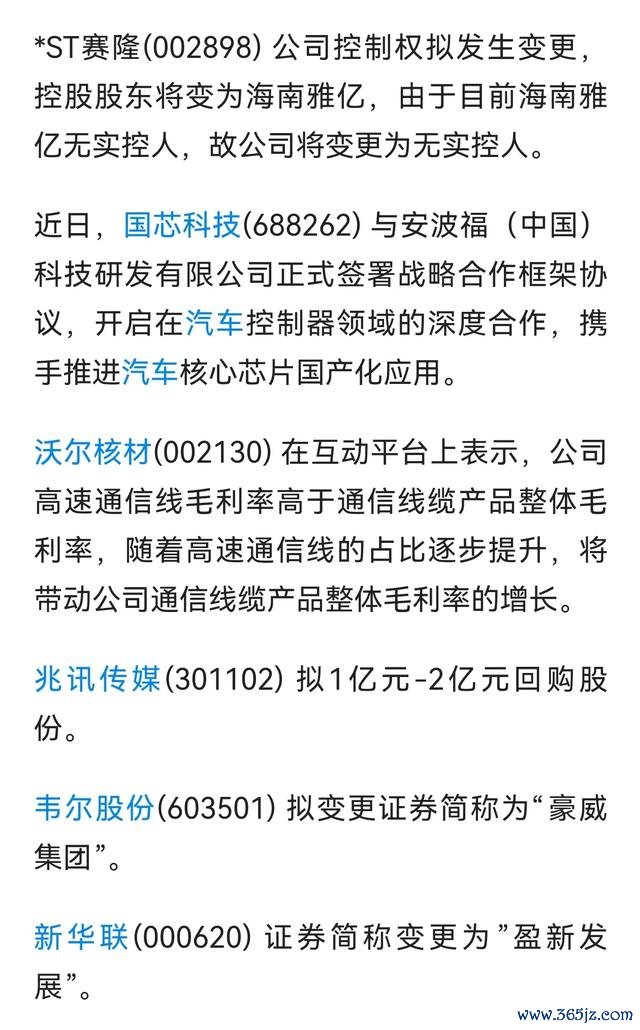Tap the 汽车 link before 控制器领域
640x1030 pixels.
click(x=215, y=323)
